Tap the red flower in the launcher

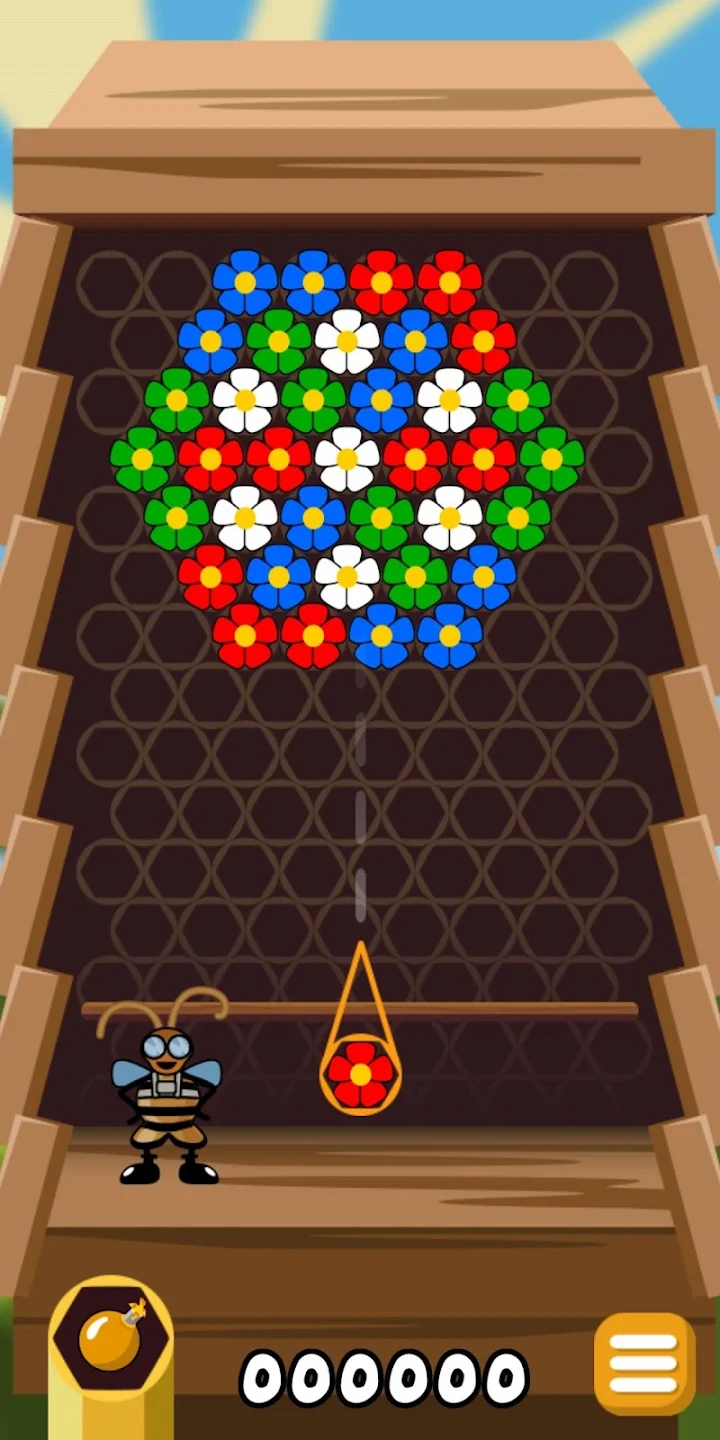[360, 1074]
